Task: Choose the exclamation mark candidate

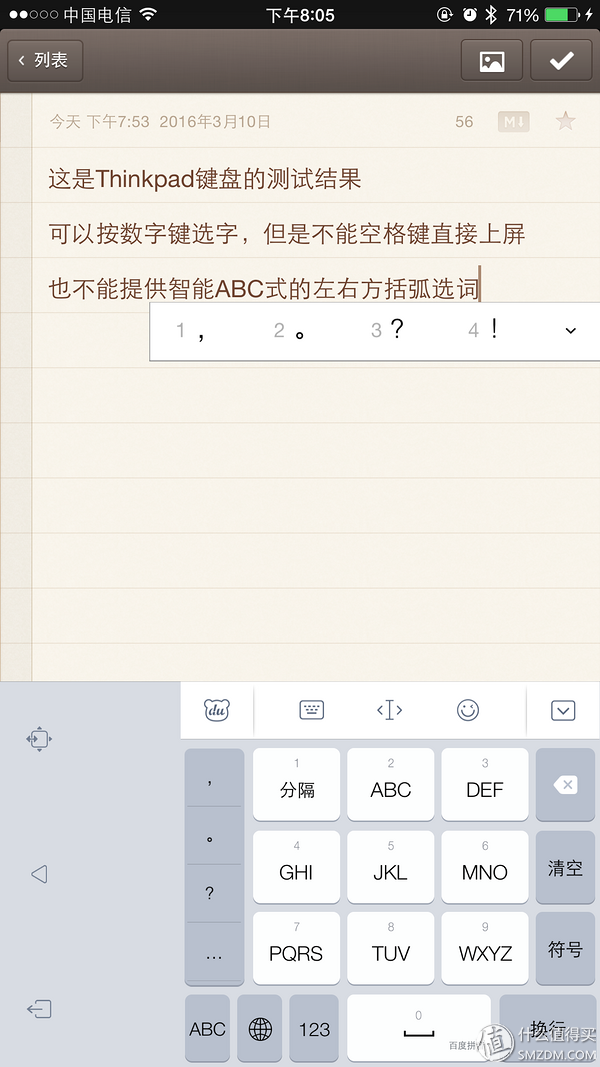Action: 484,331
